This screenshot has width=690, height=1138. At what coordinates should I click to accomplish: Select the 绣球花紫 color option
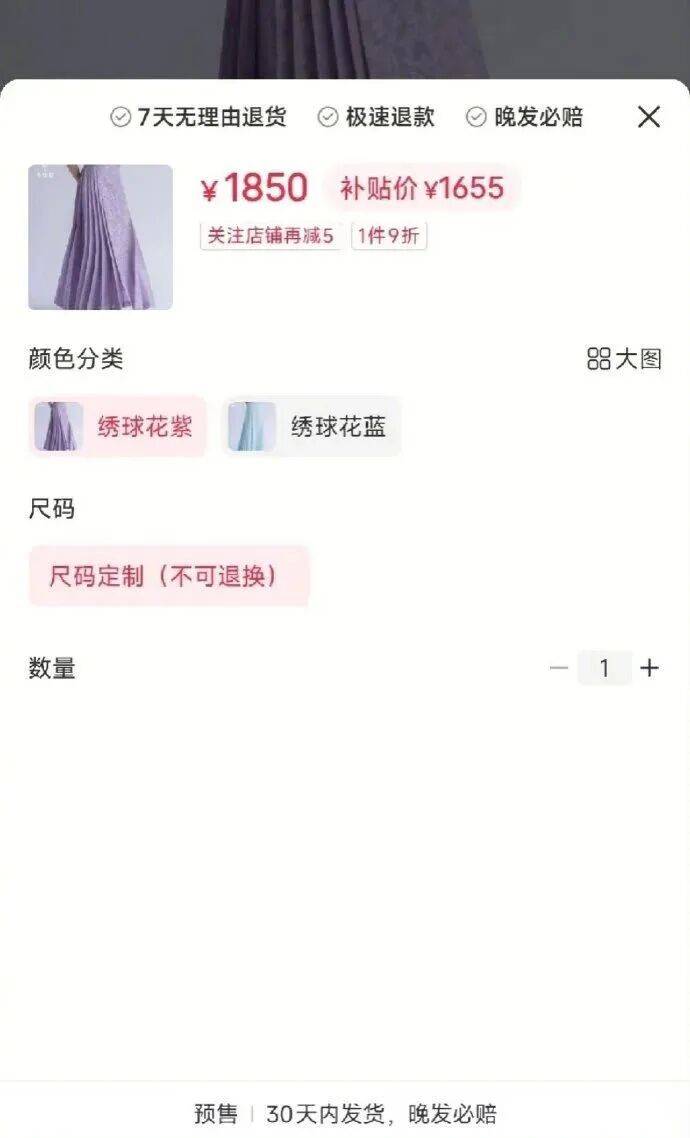[x=117, y=427]
